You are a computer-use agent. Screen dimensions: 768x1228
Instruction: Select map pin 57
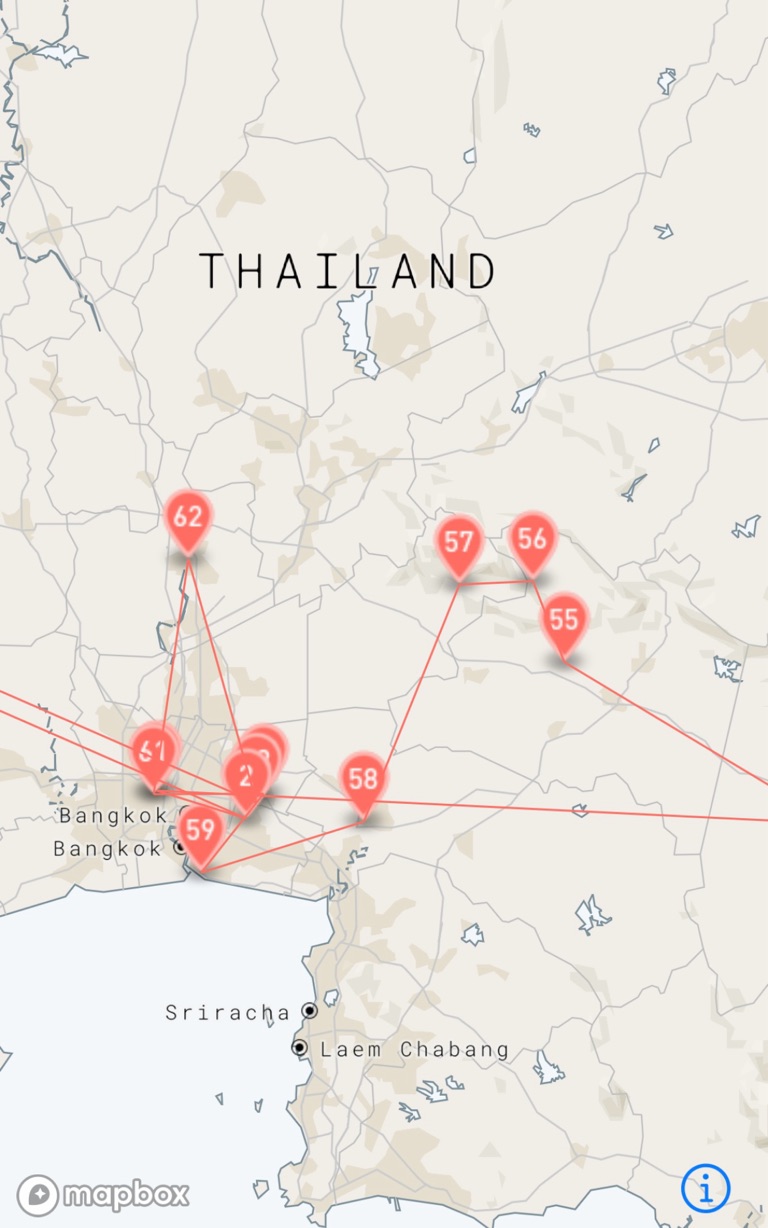459,543
